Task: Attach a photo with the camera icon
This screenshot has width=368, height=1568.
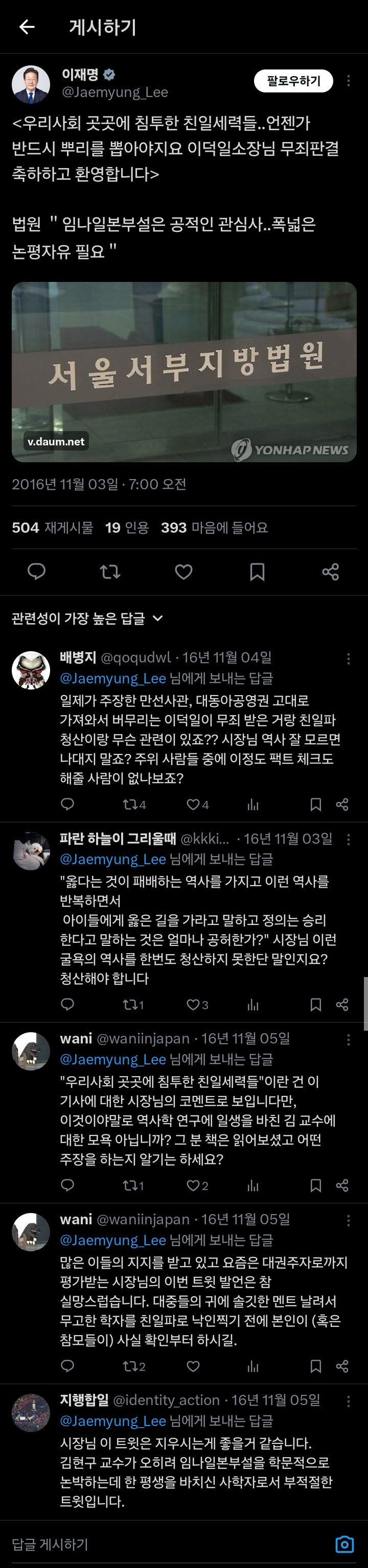Action: (344, 1545)
